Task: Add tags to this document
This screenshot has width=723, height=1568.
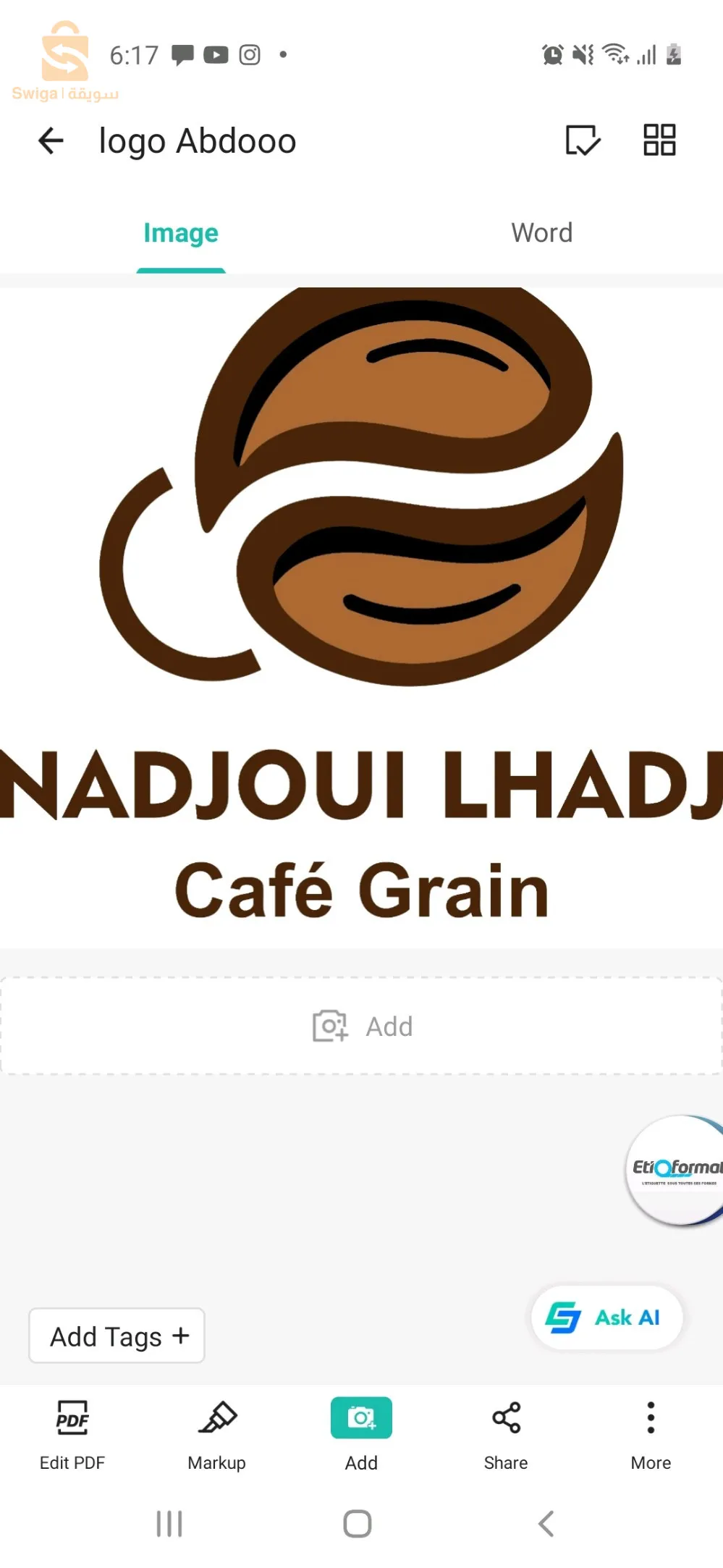Action: pyautogui.click(x=117, y=1336)
